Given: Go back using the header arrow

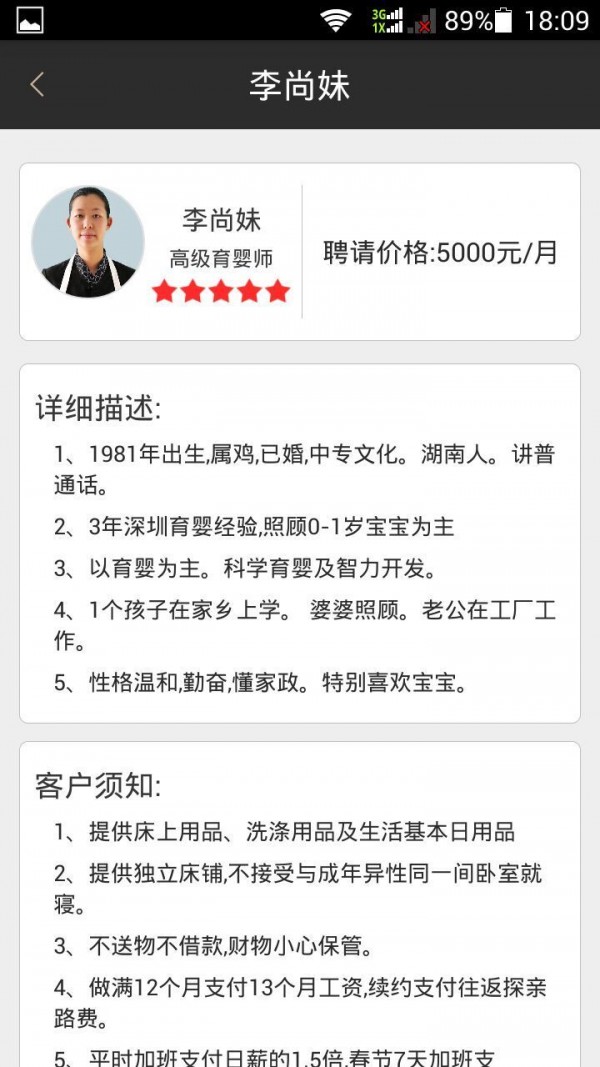Looking at the screenshot, I should (x=37, y=85).
